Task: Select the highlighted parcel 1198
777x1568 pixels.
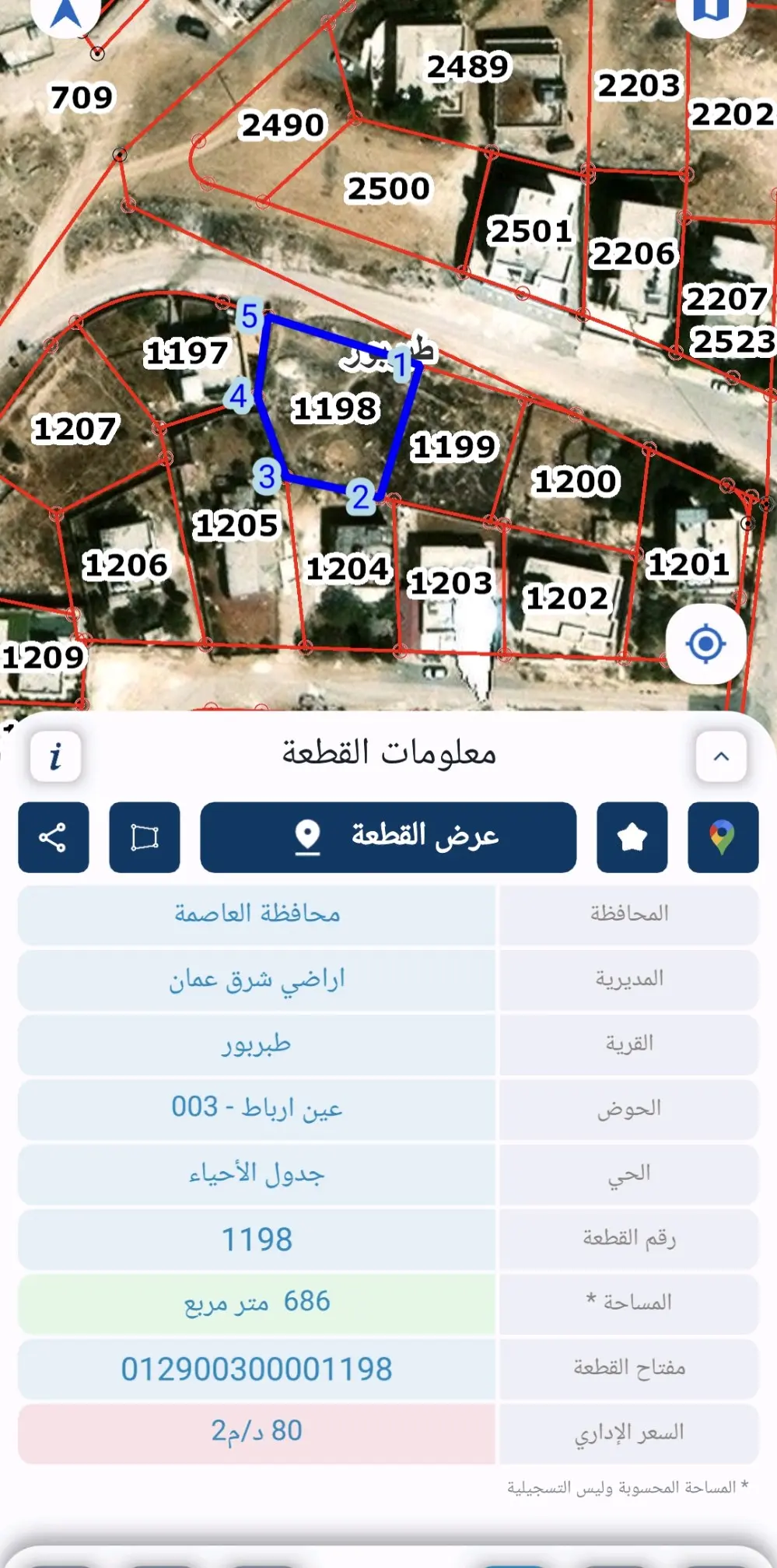Action: pyautogui.click(x=336, y=409)
